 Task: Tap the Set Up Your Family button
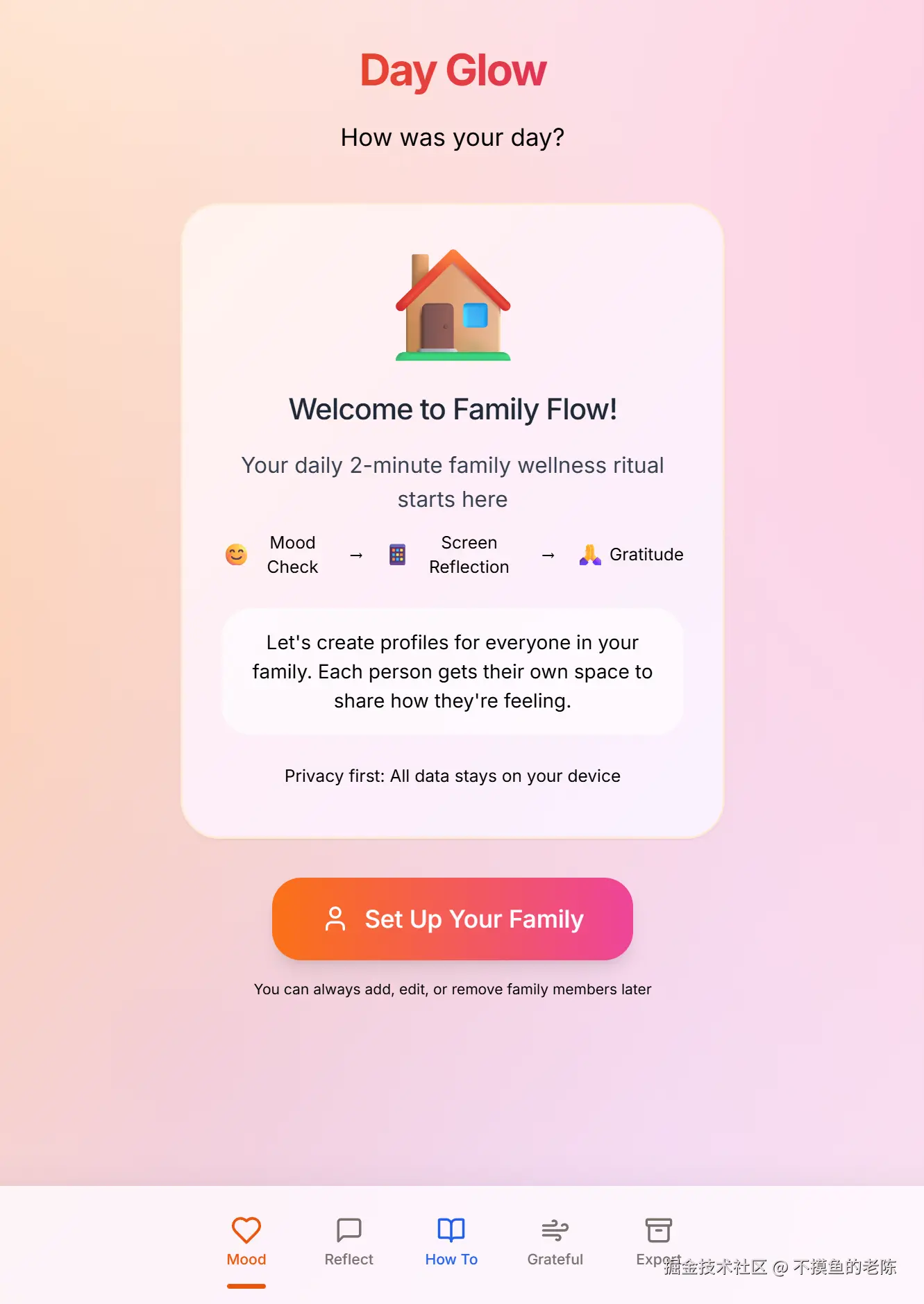click(x=452, y=919)
